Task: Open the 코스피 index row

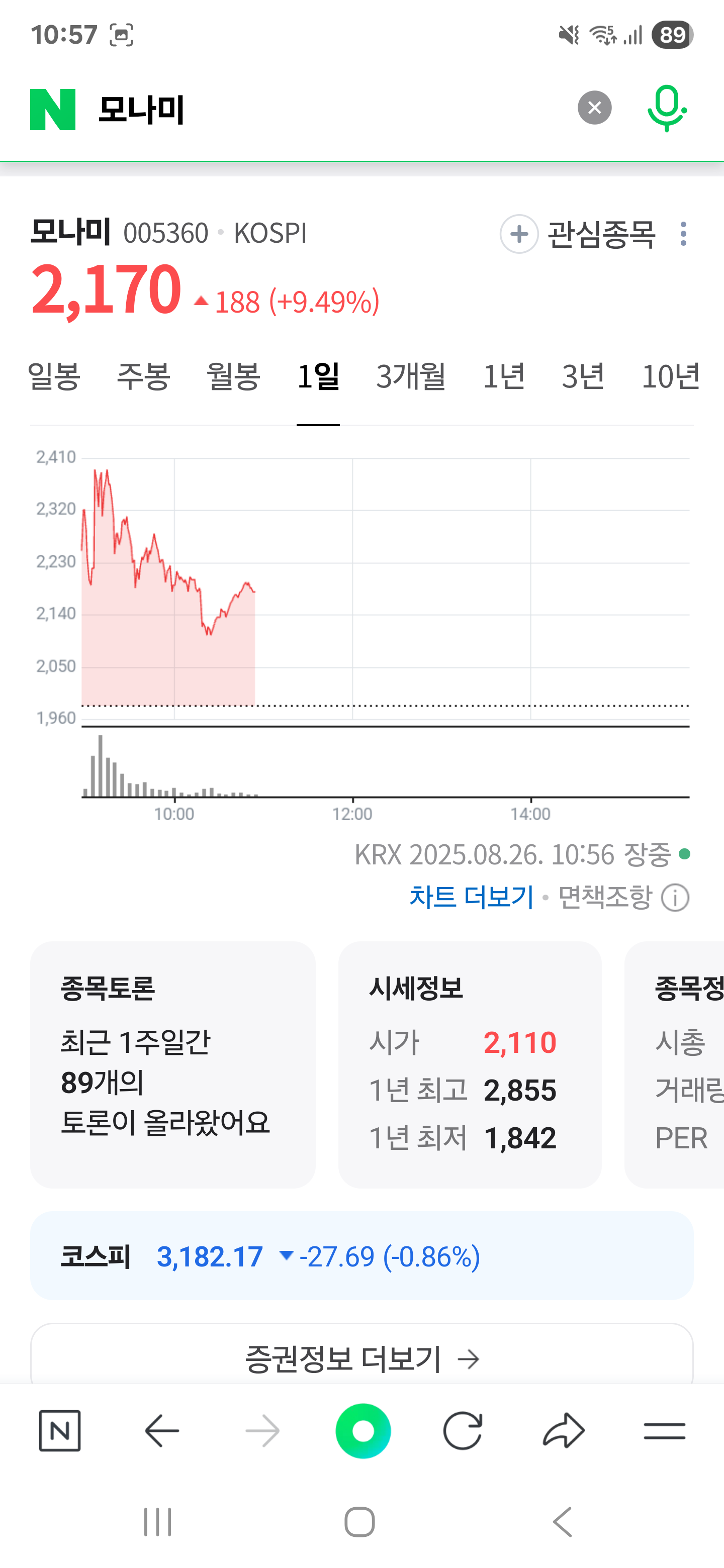Action: click(x=361, y=1256)
